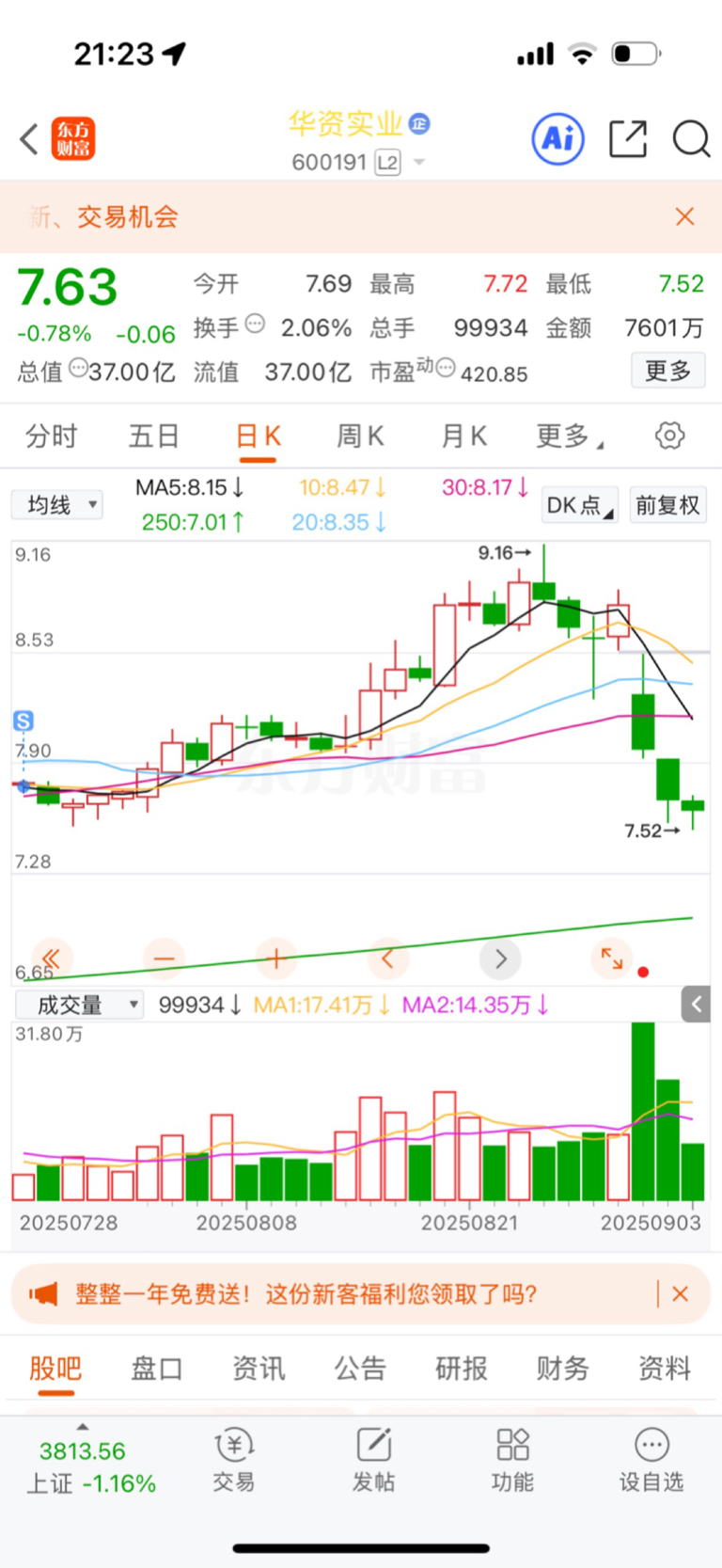Open the 成交量 indicator dropdown

(x=80, y=1005)
